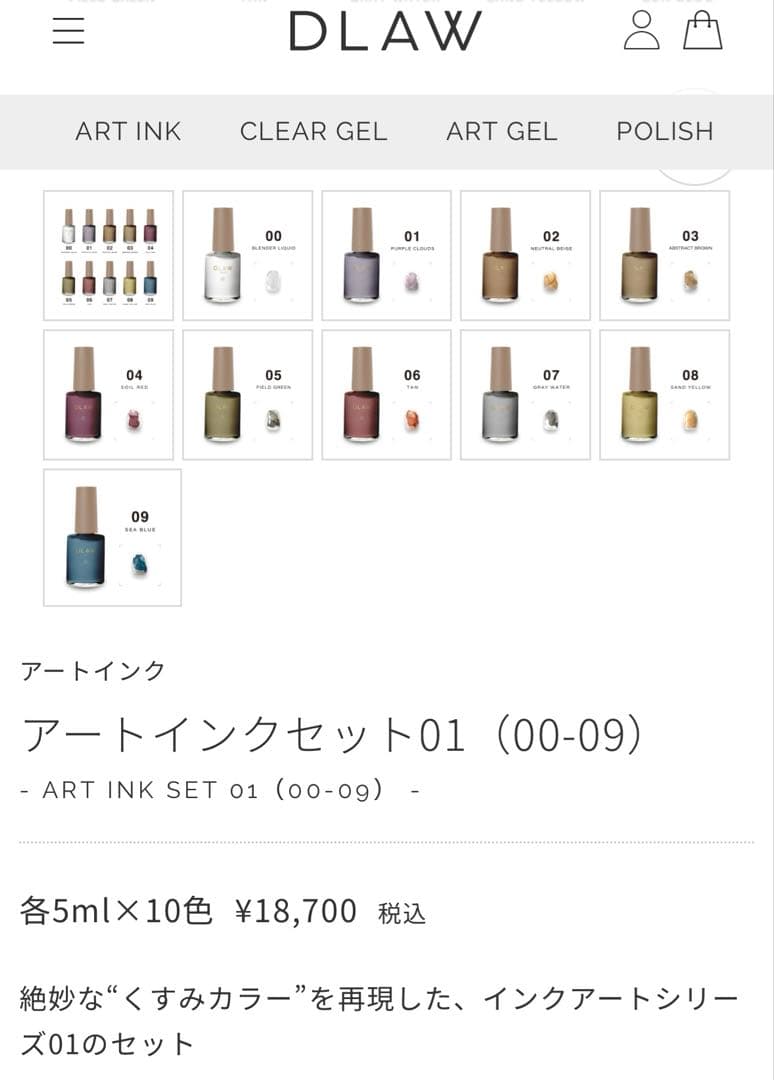The width and height of the screenshot is (774, 1080).
Task: Open the account profile icon
Action: 640,31
